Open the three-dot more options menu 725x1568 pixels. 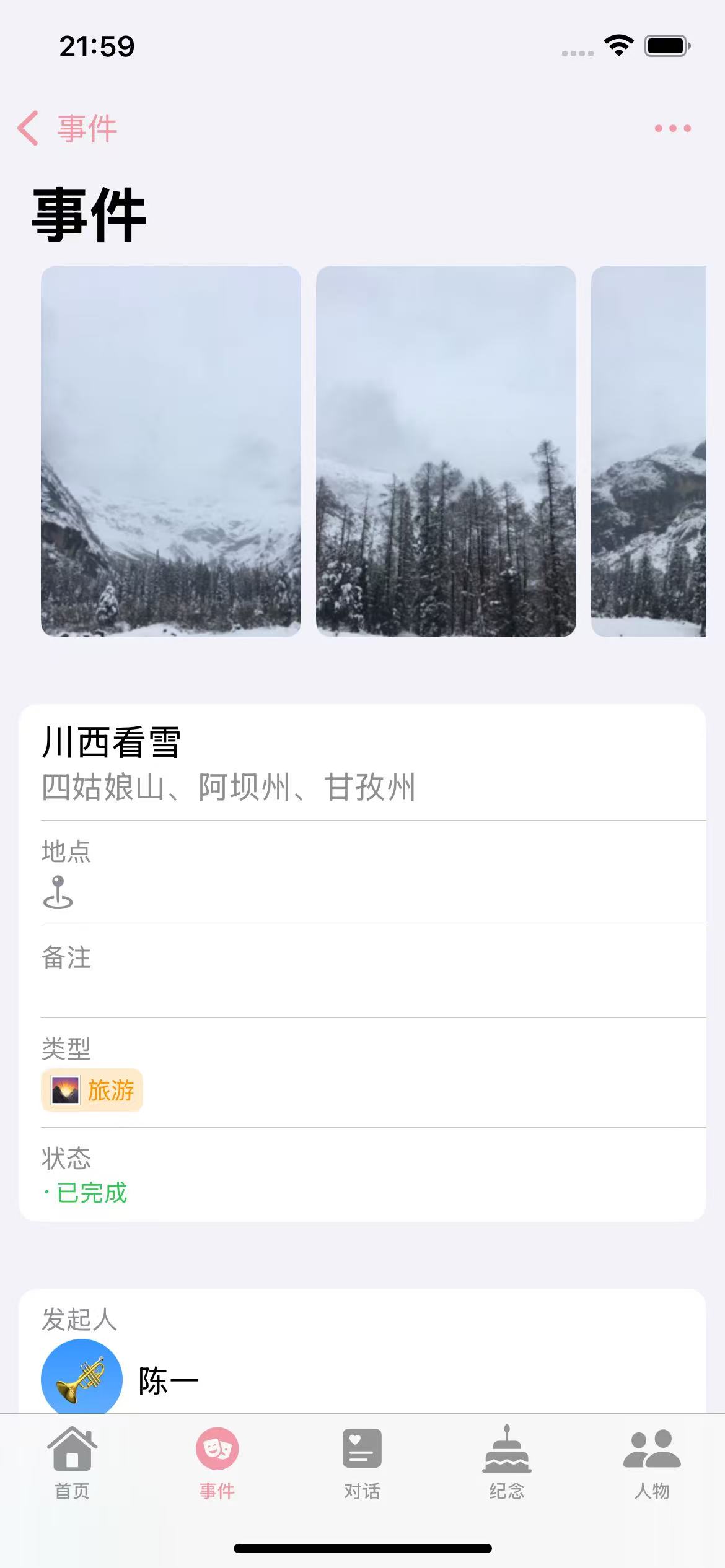tap(672, 128)
